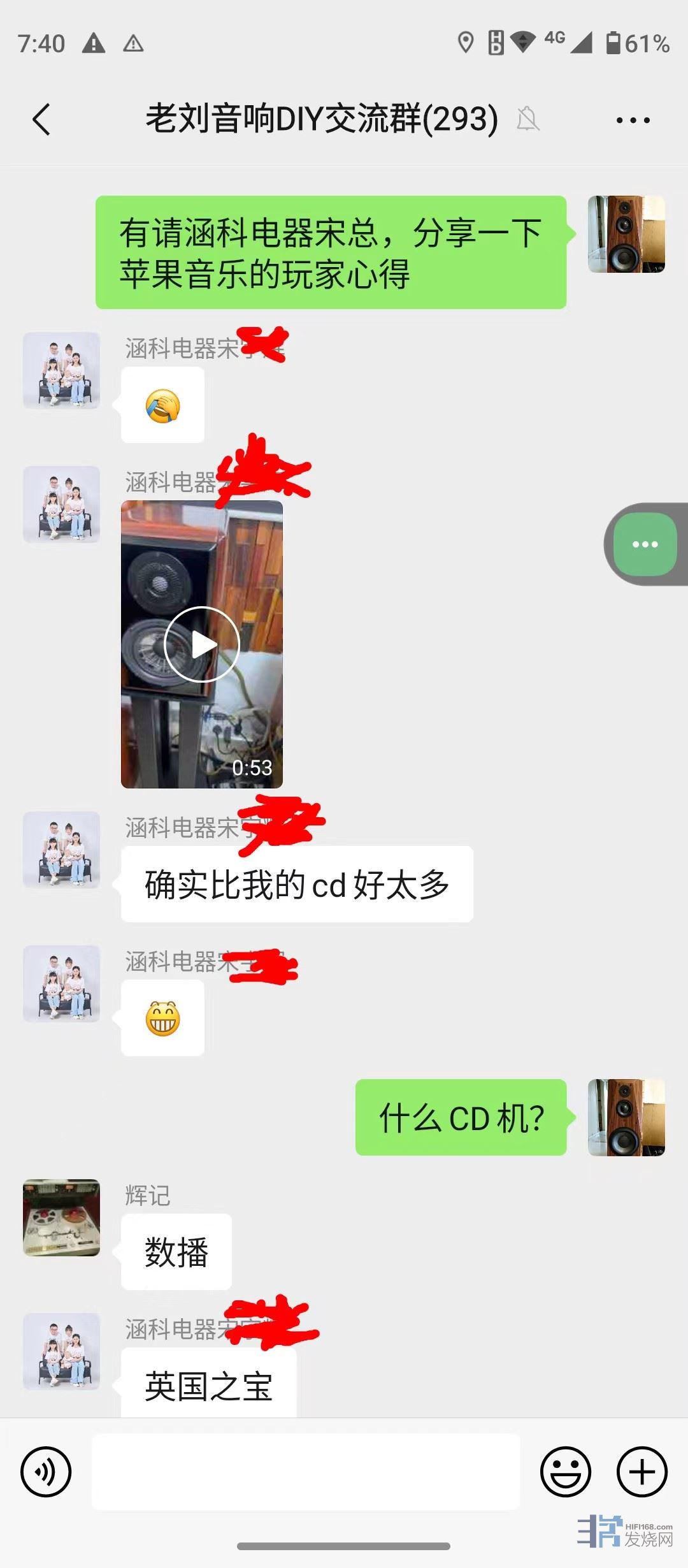
Task: Open the plus attachments menu
Action: click(642, 1472)
